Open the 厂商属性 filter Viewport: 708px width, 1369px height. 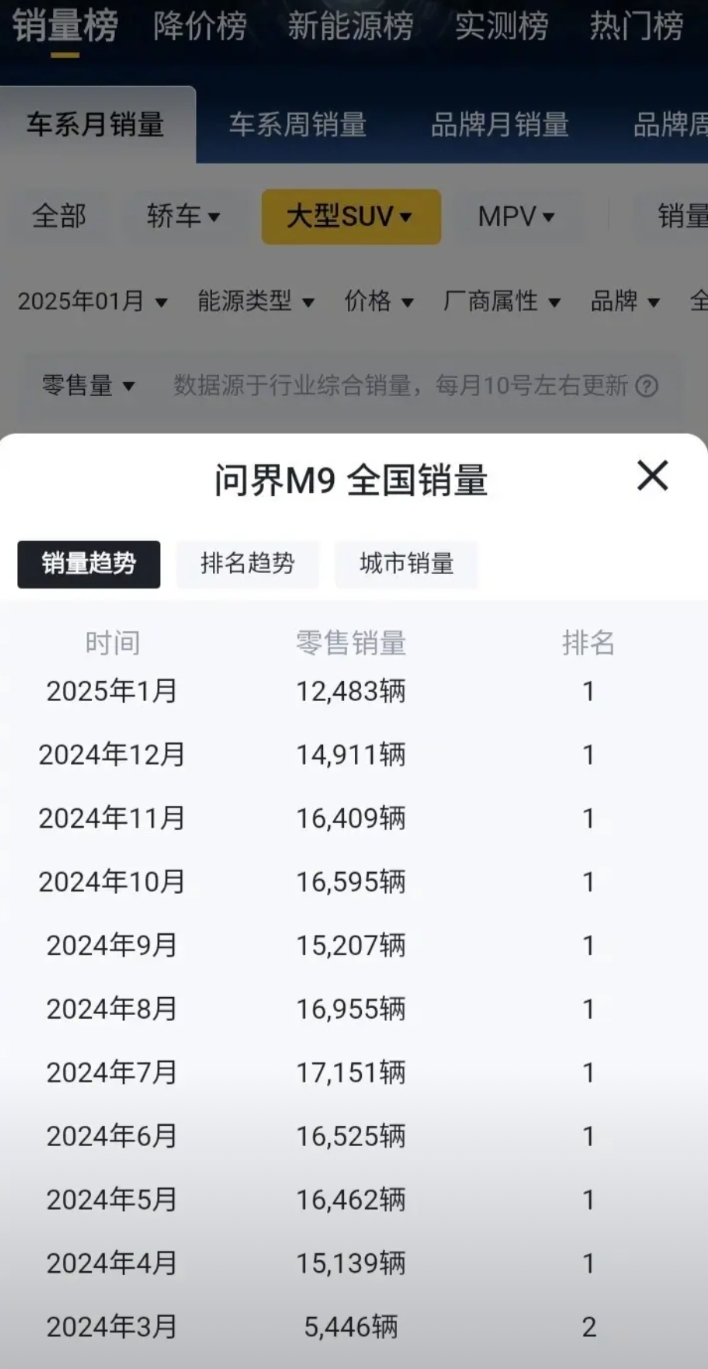tap(502, 301)
